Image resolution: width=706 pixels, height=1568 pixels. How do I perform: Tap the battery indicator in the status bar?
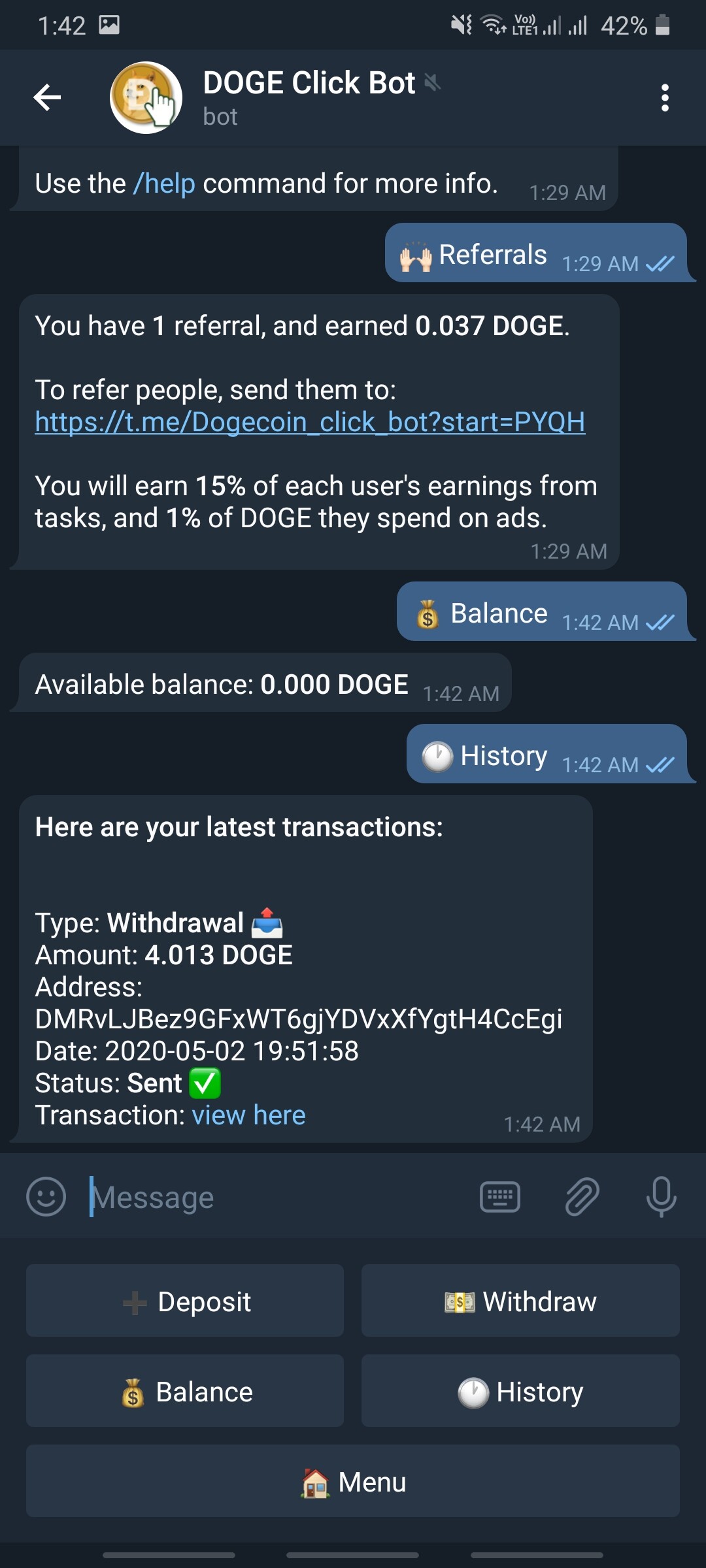[663, 26]
